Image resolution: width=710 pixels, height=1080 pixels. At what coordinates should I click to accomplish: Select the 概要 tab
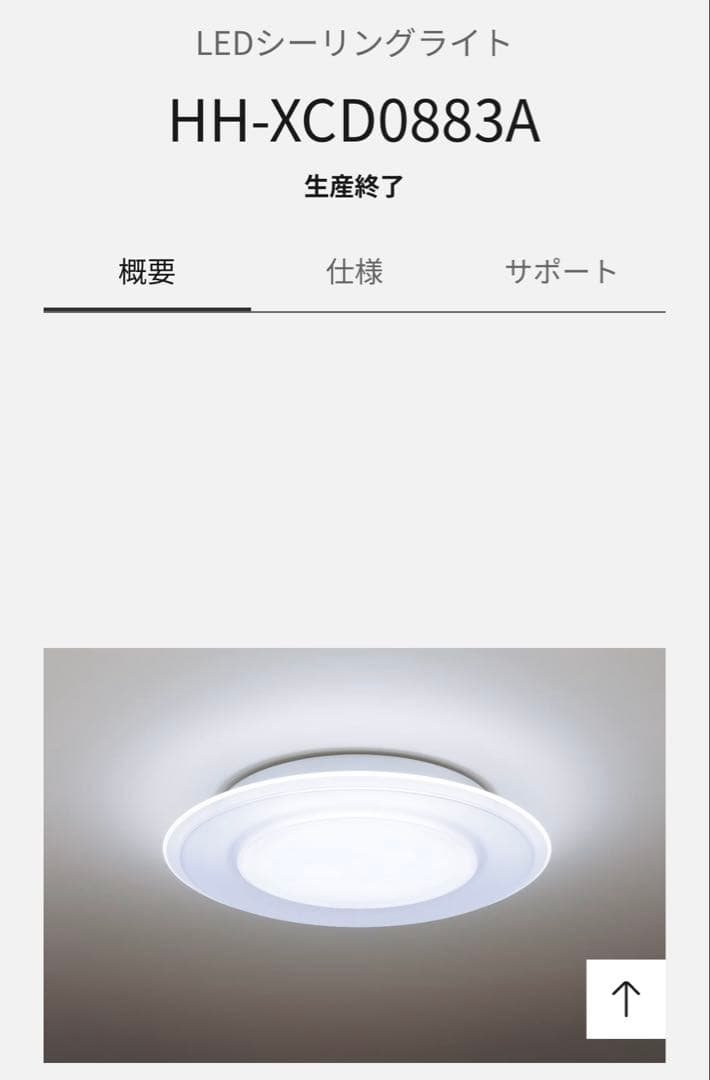pos(147,271)
